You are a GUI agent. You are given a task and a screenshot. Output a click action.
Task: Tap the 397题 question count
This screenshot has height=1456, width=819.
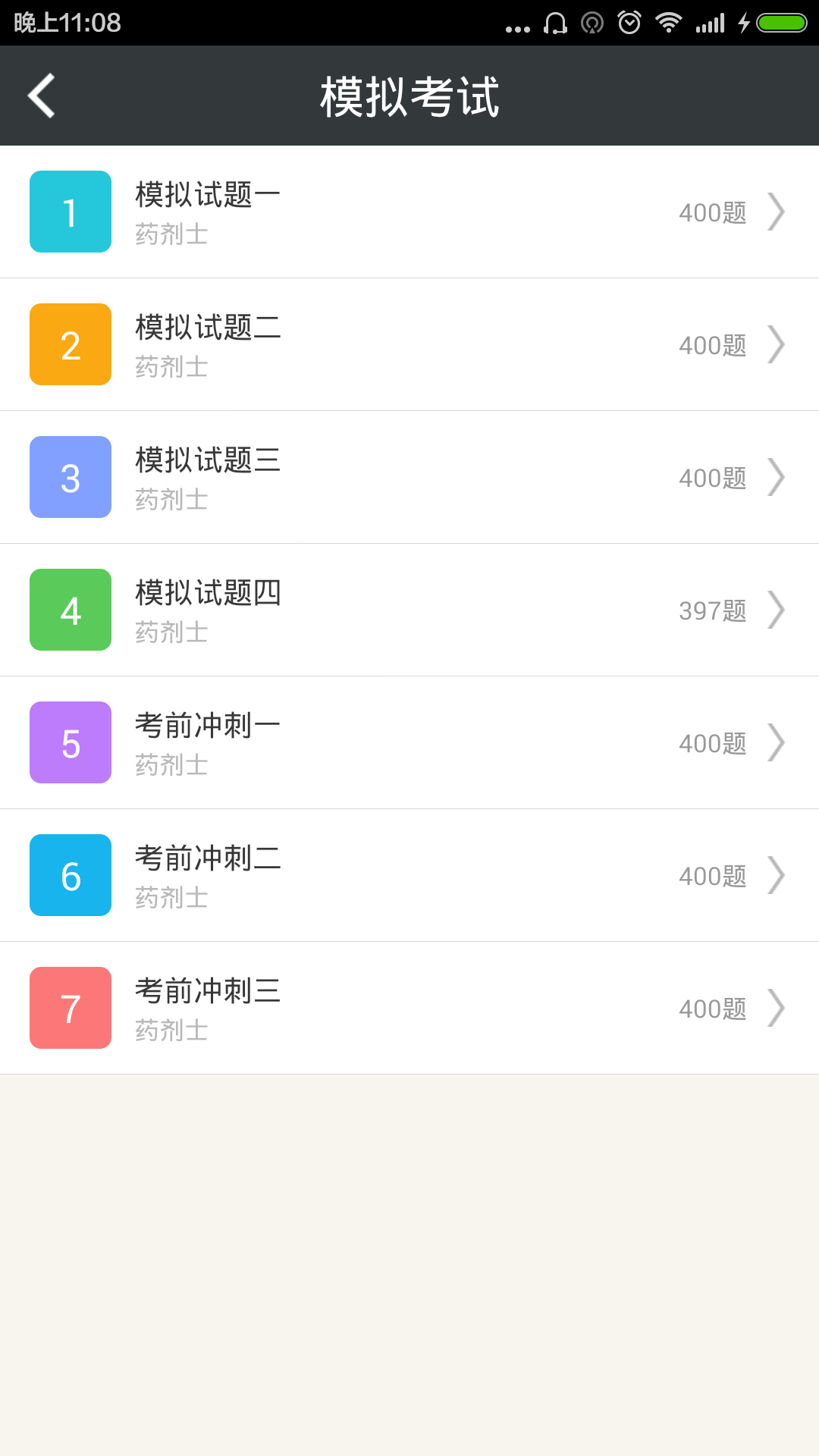coord(713,611)
